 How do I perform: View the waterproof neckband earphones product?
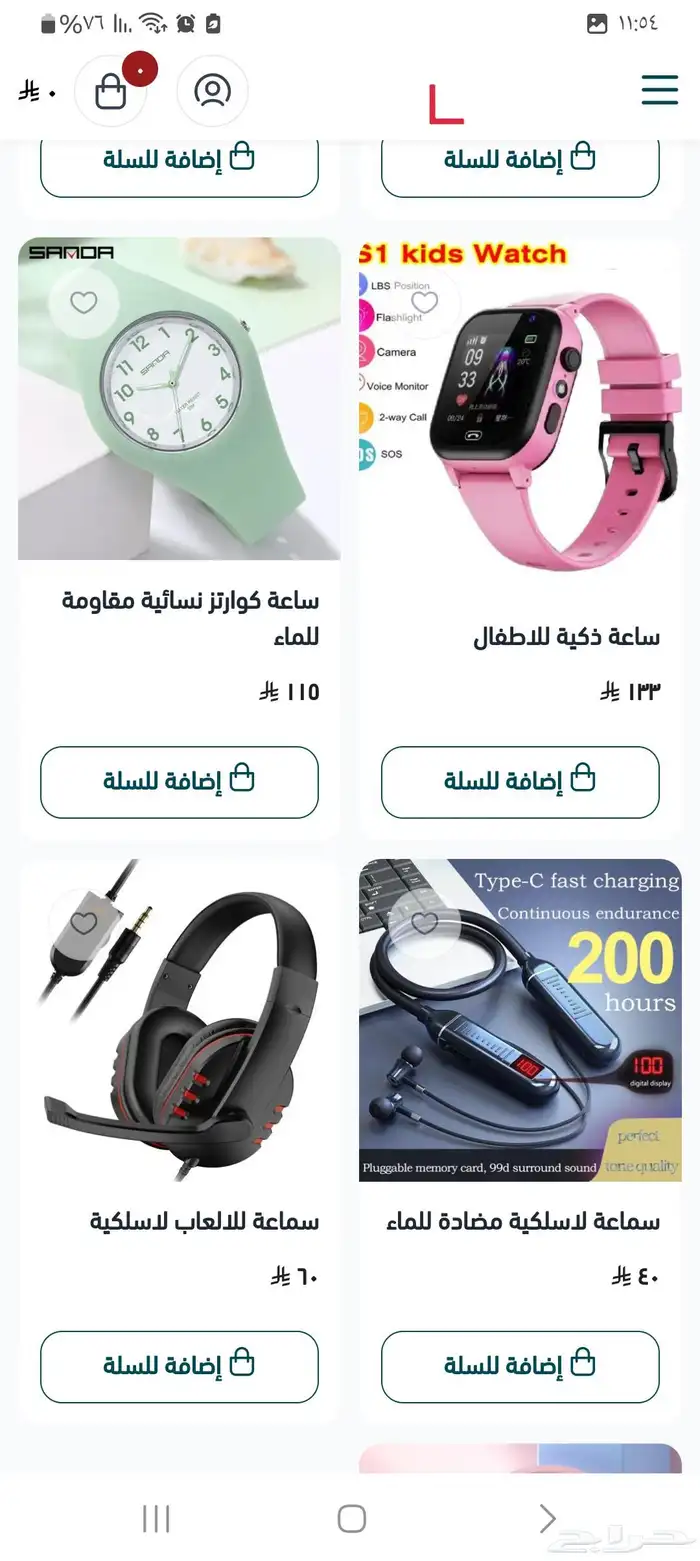click(520, 1040)
